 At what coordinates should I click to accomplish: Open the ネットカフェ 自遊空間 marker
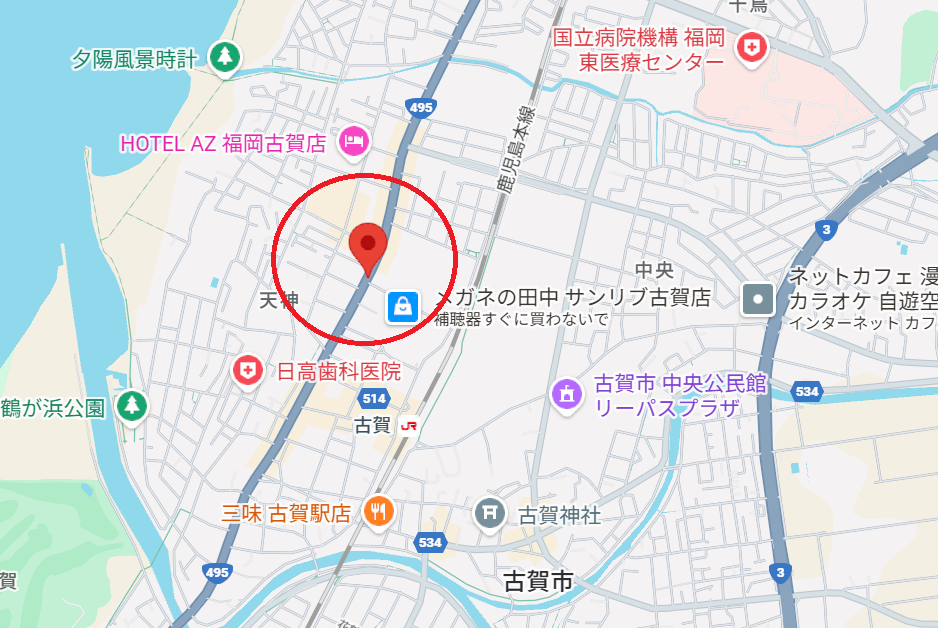(x=757, y=298)
